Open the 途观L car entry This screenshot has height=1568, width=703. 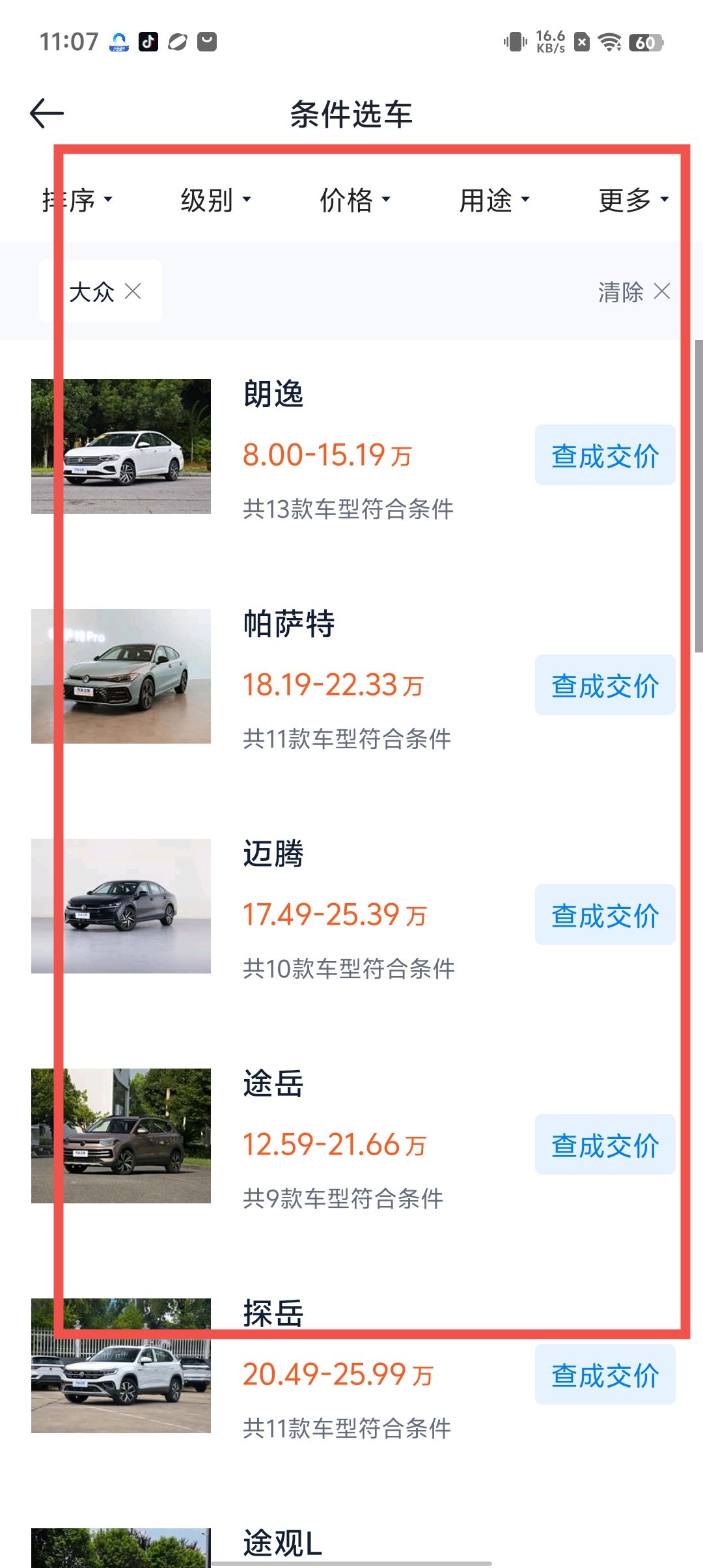[283, 1543]
